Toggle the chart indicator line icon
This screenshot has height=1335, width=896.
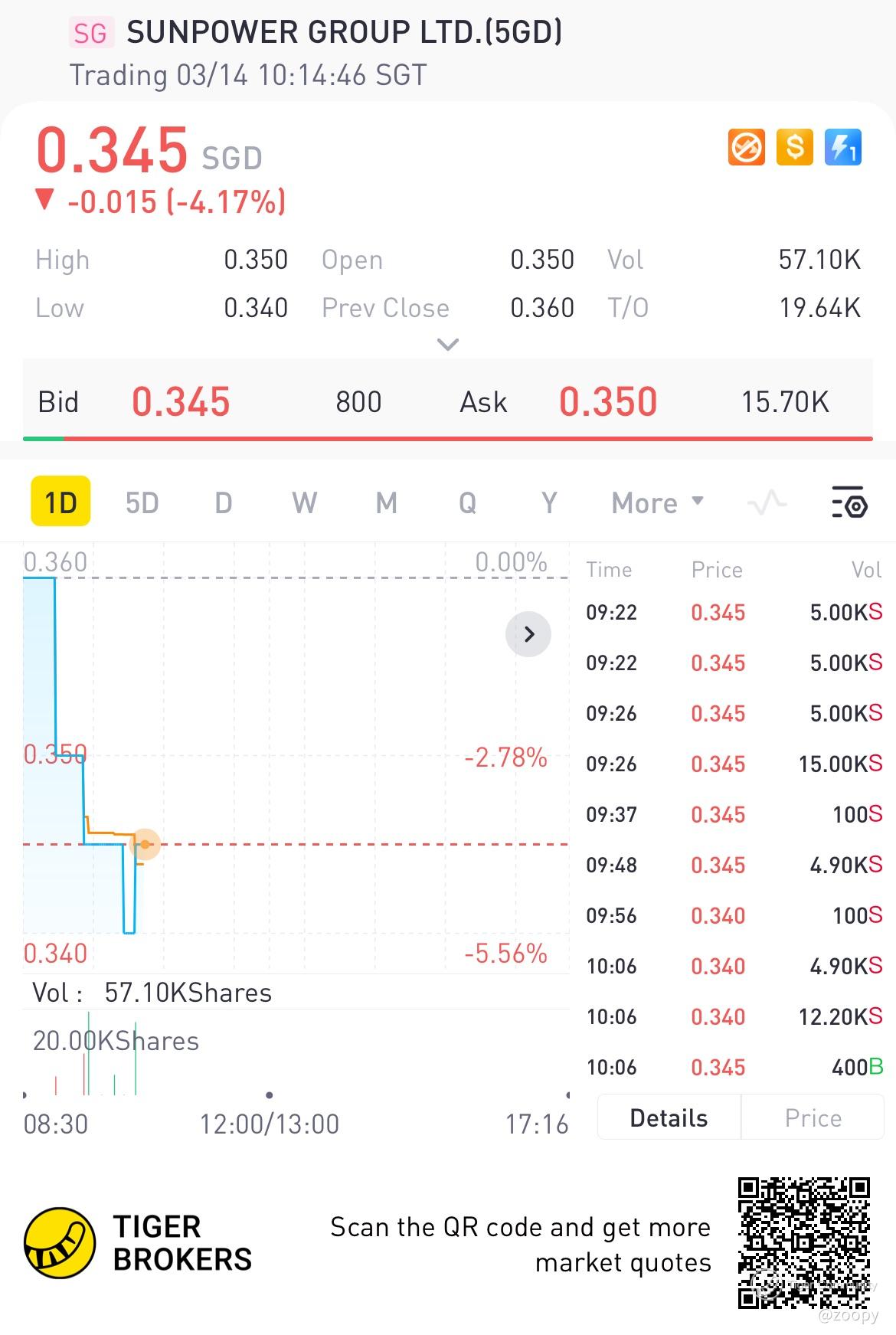[767, 502]
